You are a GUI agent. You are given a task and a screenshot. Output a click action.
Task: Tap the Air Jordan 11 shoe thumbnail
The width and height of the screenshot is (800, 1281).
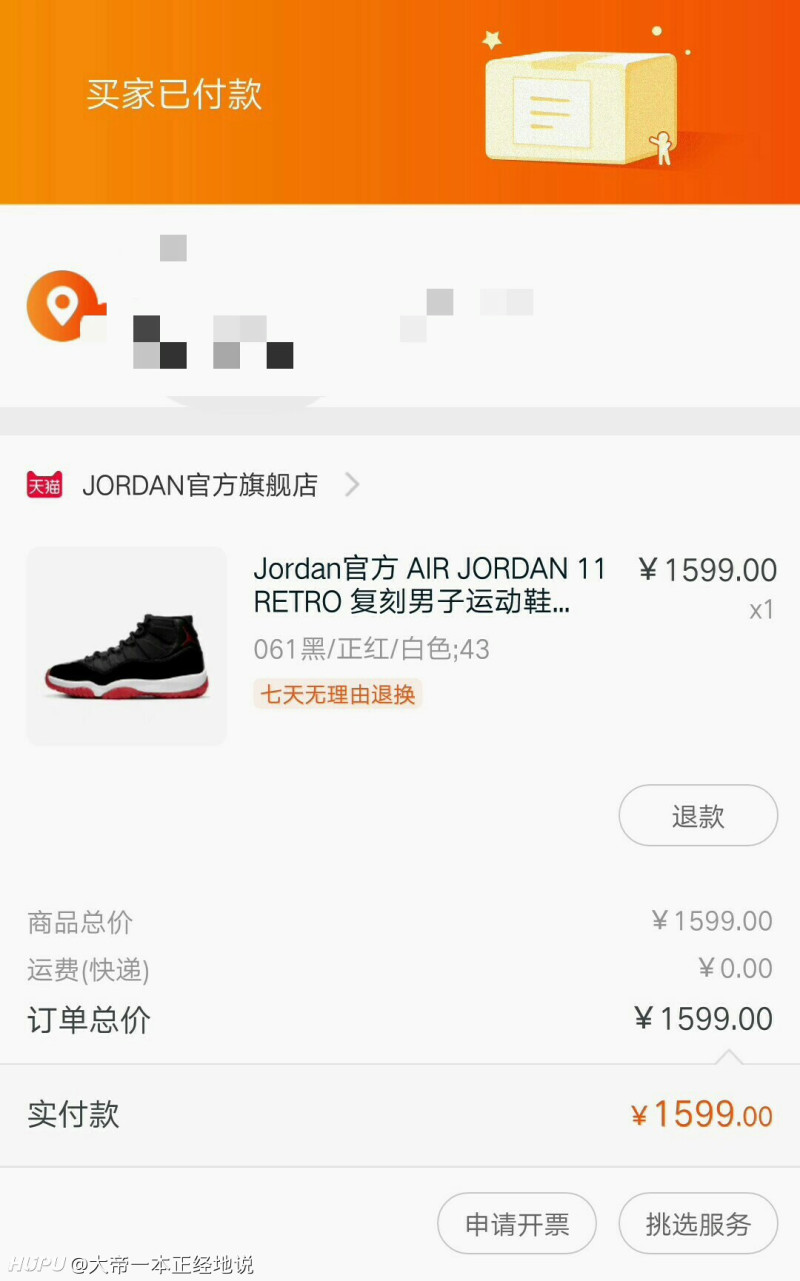point(126,646)
